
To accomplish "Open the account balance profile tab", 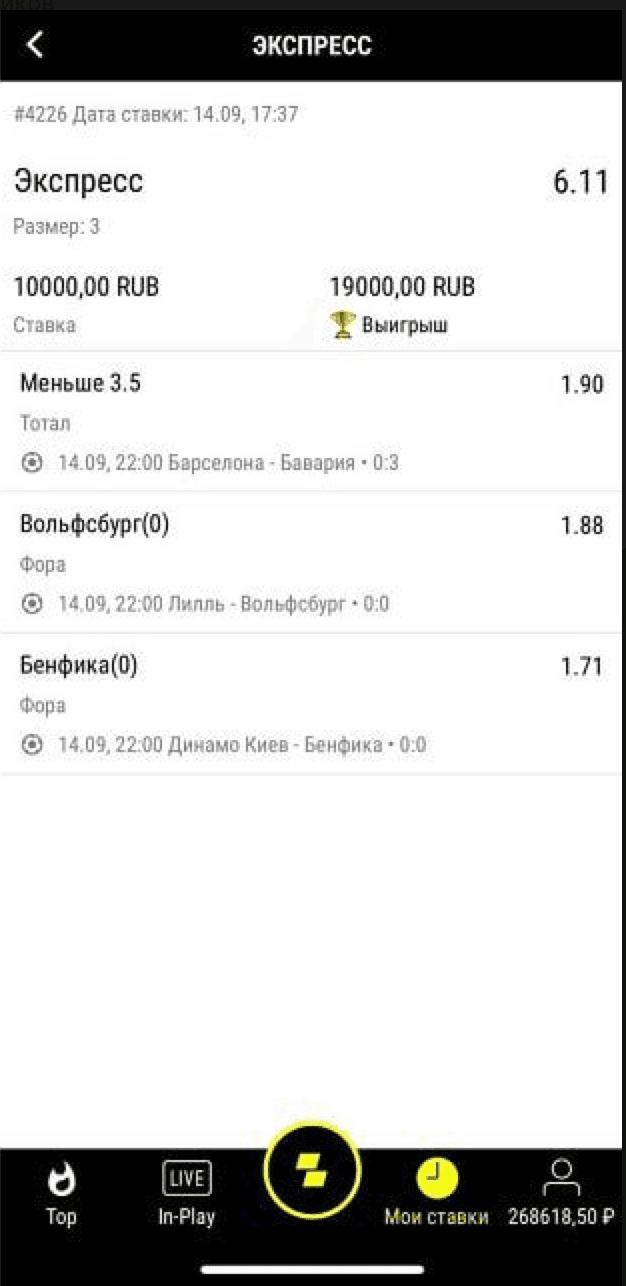I will 561,1194.
